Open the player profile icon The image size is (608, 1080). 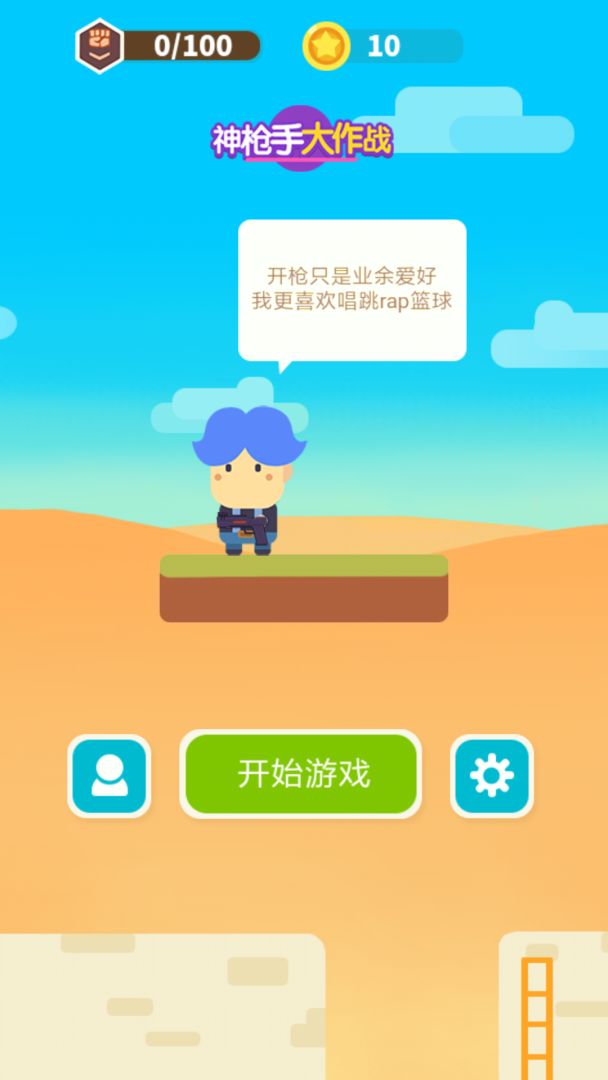click(109, 775)
